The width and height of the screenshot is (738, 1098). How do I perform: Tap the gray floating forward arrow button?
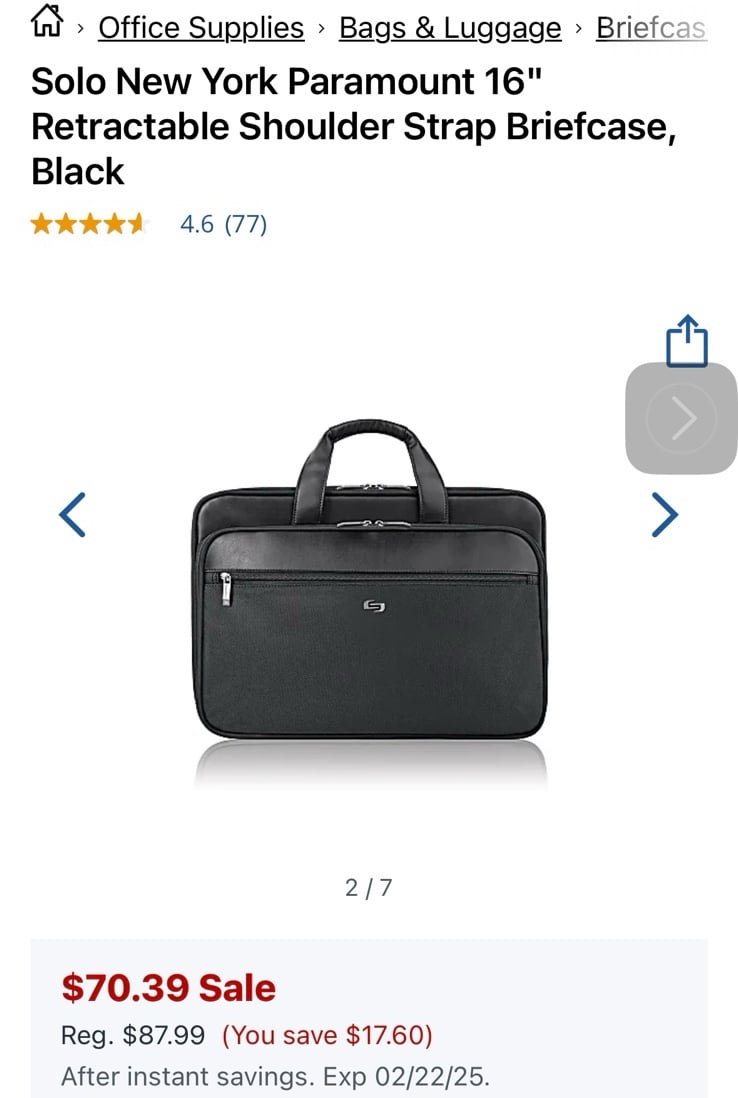[x=682, y=418]
